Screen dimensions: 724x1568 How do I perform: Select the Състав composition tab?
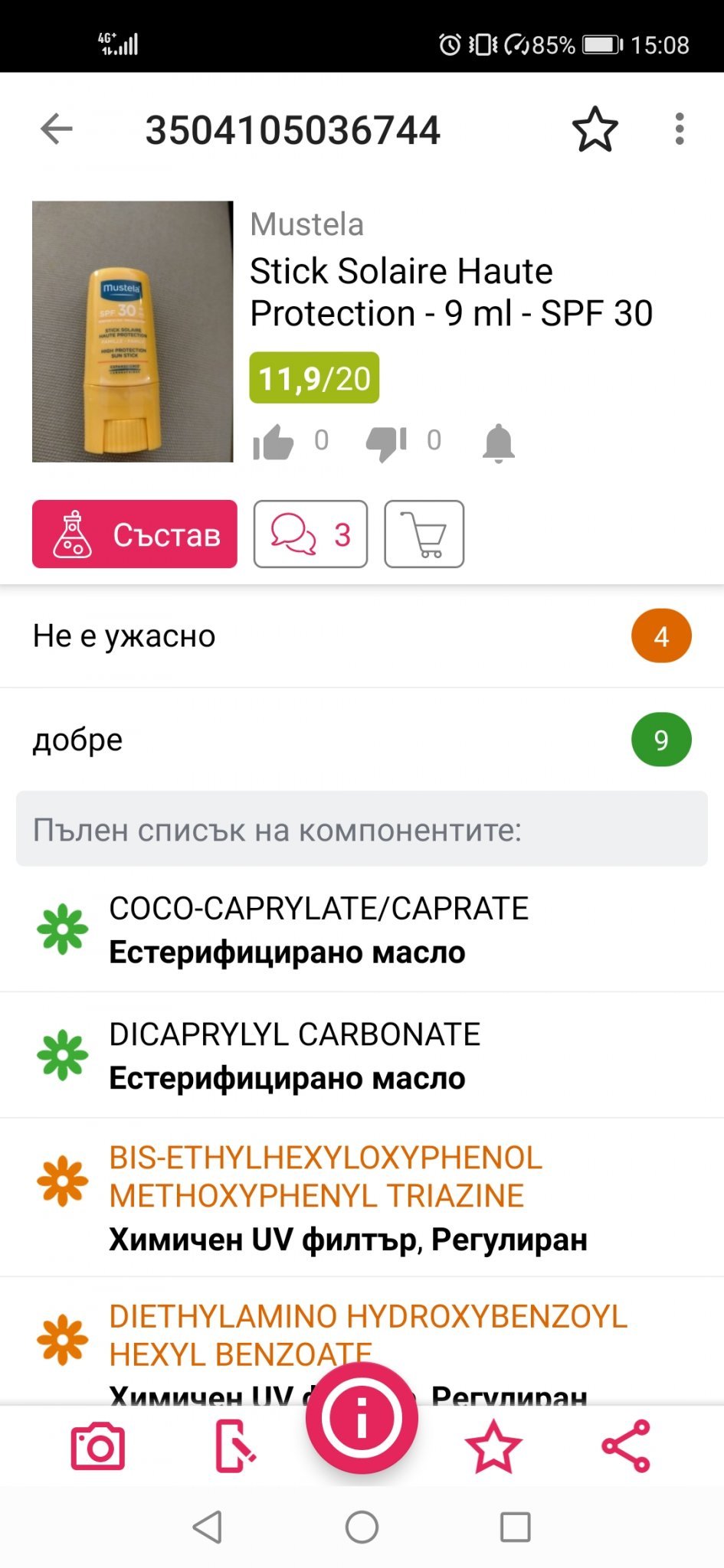(135, 534)
